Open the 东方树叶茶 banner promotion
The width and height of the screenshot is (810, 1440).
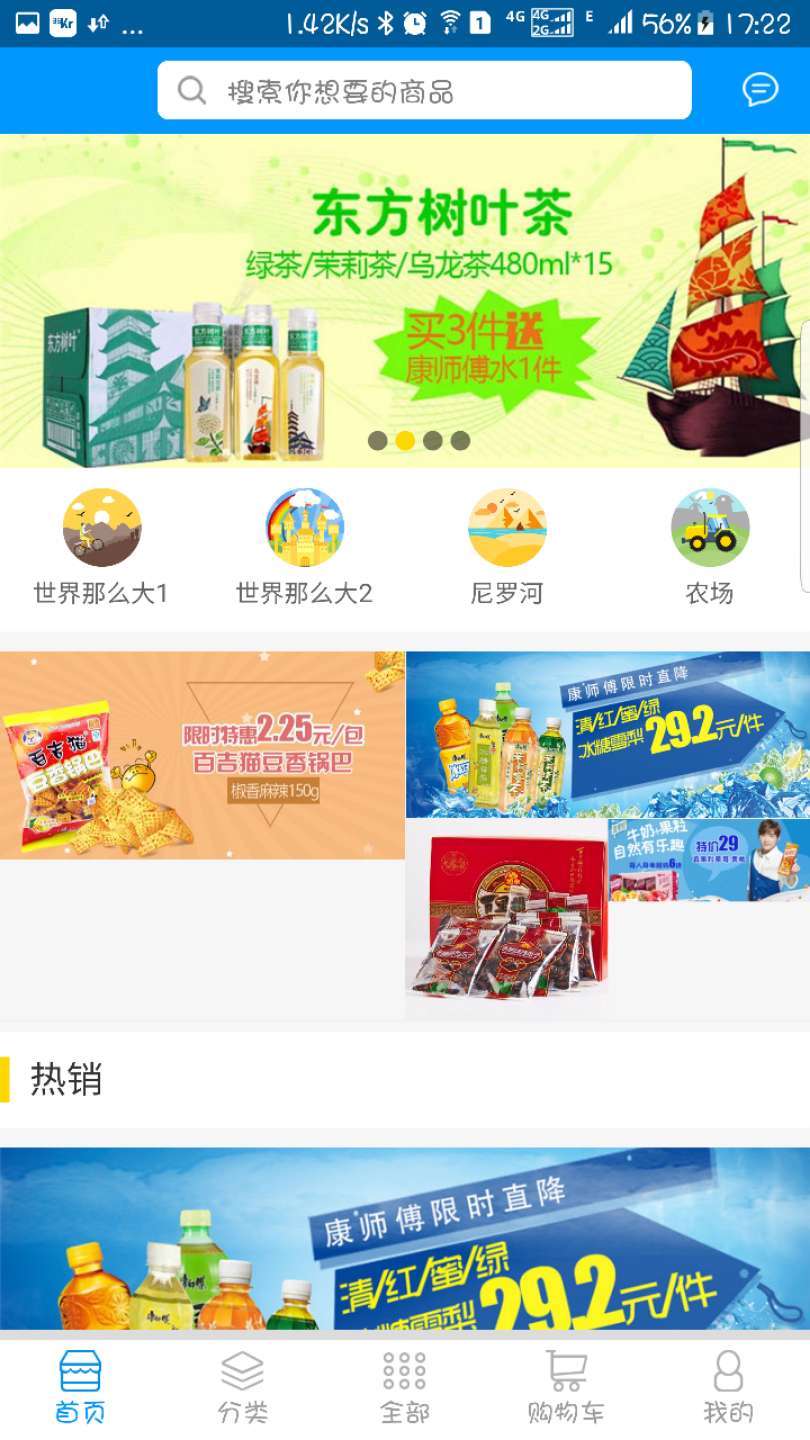point(405,290)
